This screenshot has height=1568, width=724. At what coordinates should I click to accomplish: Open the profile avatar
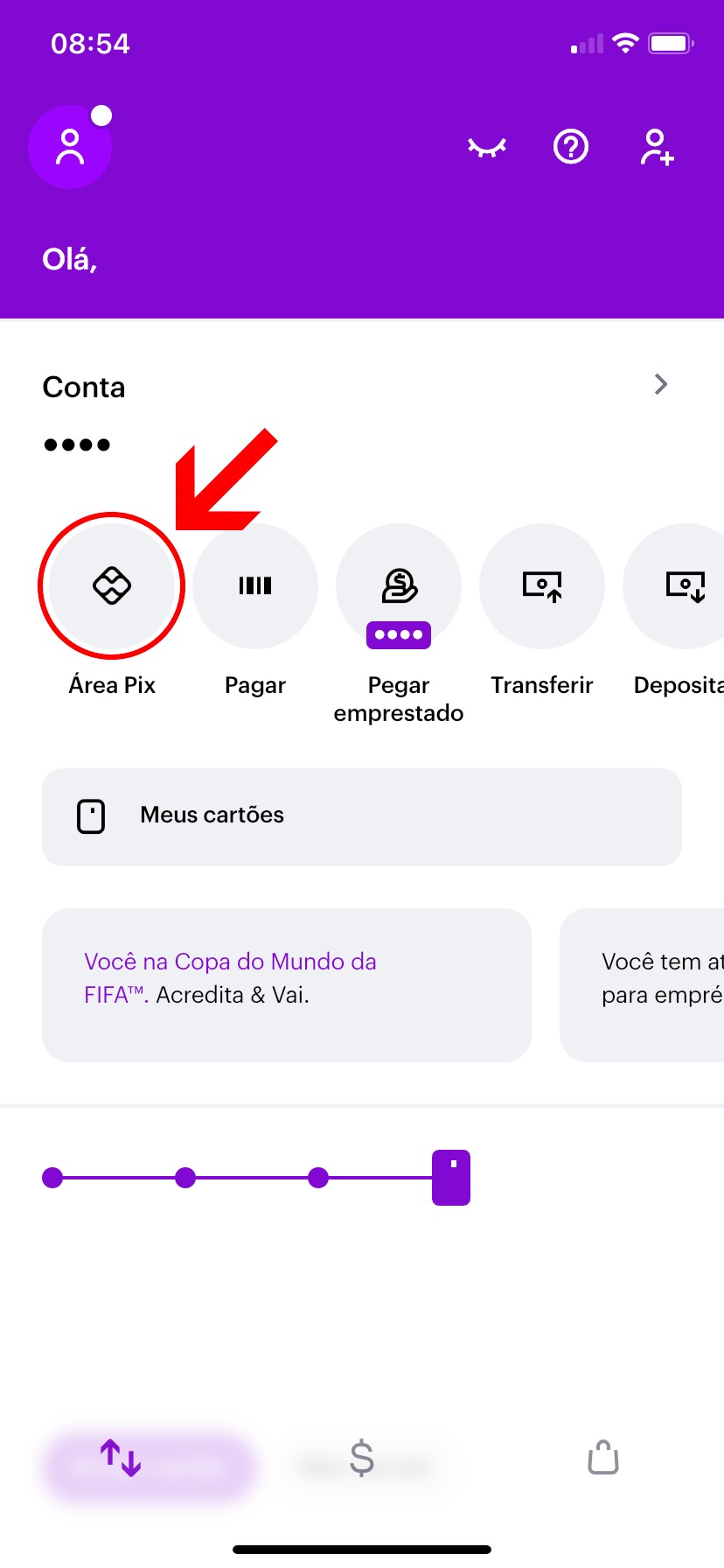tap(70, 147)
